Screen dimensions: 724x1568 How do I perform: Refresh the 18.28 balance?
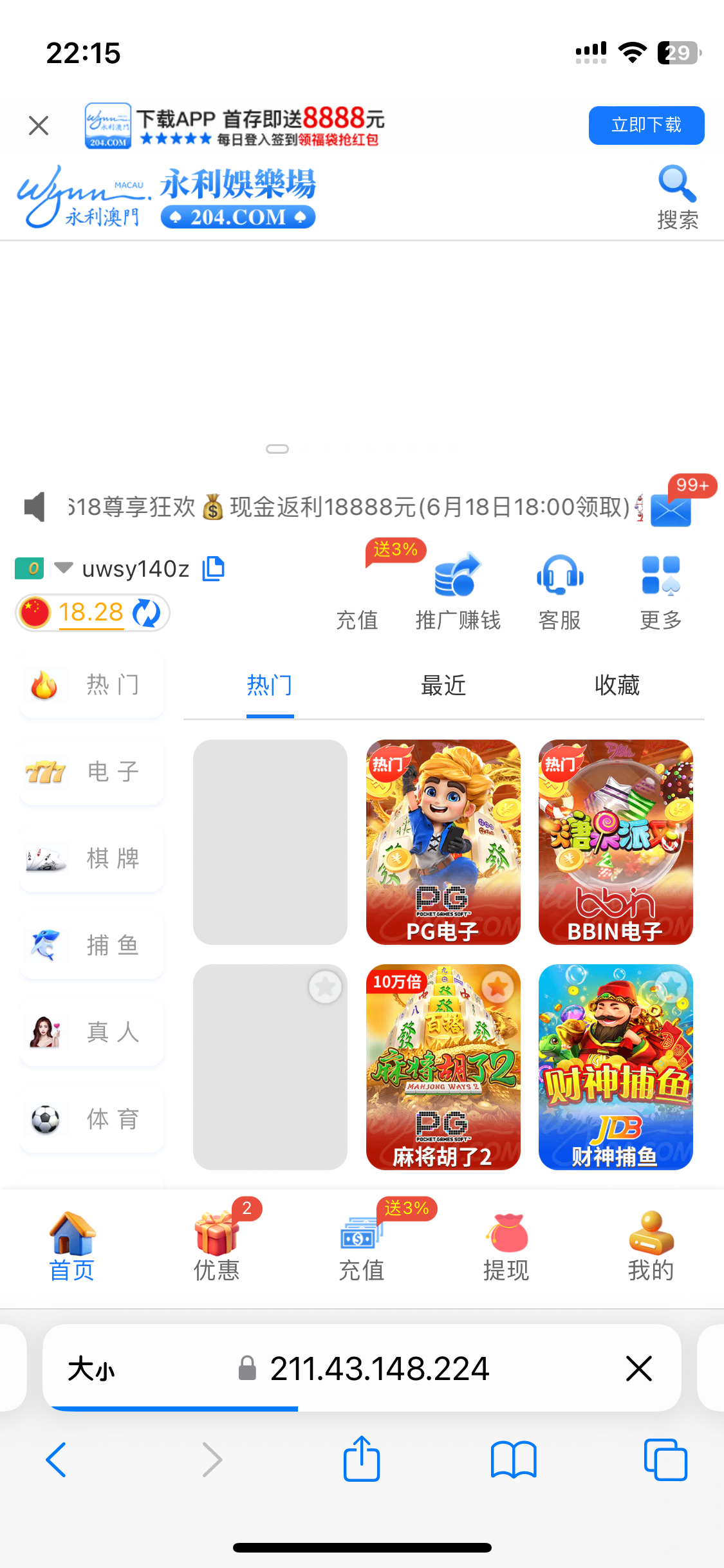(147, 613)
